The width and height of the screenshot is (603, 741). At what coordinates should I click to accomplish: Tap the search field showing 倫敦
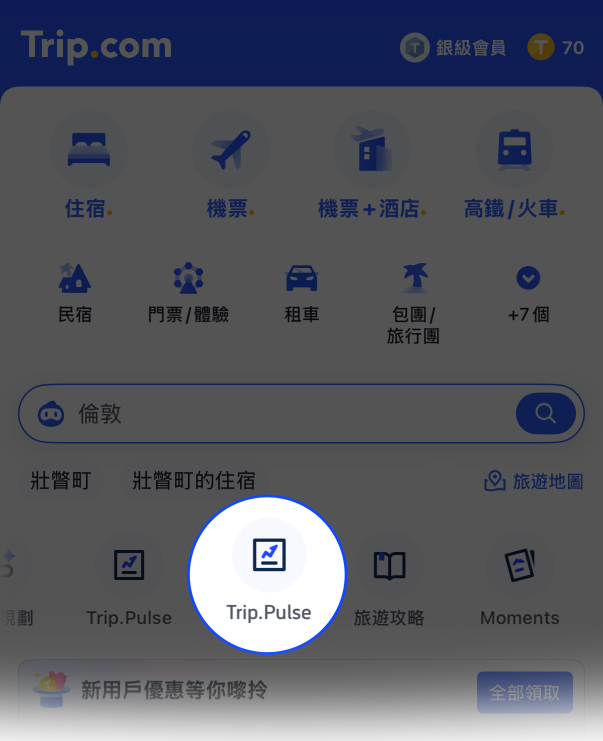point(280,413)
